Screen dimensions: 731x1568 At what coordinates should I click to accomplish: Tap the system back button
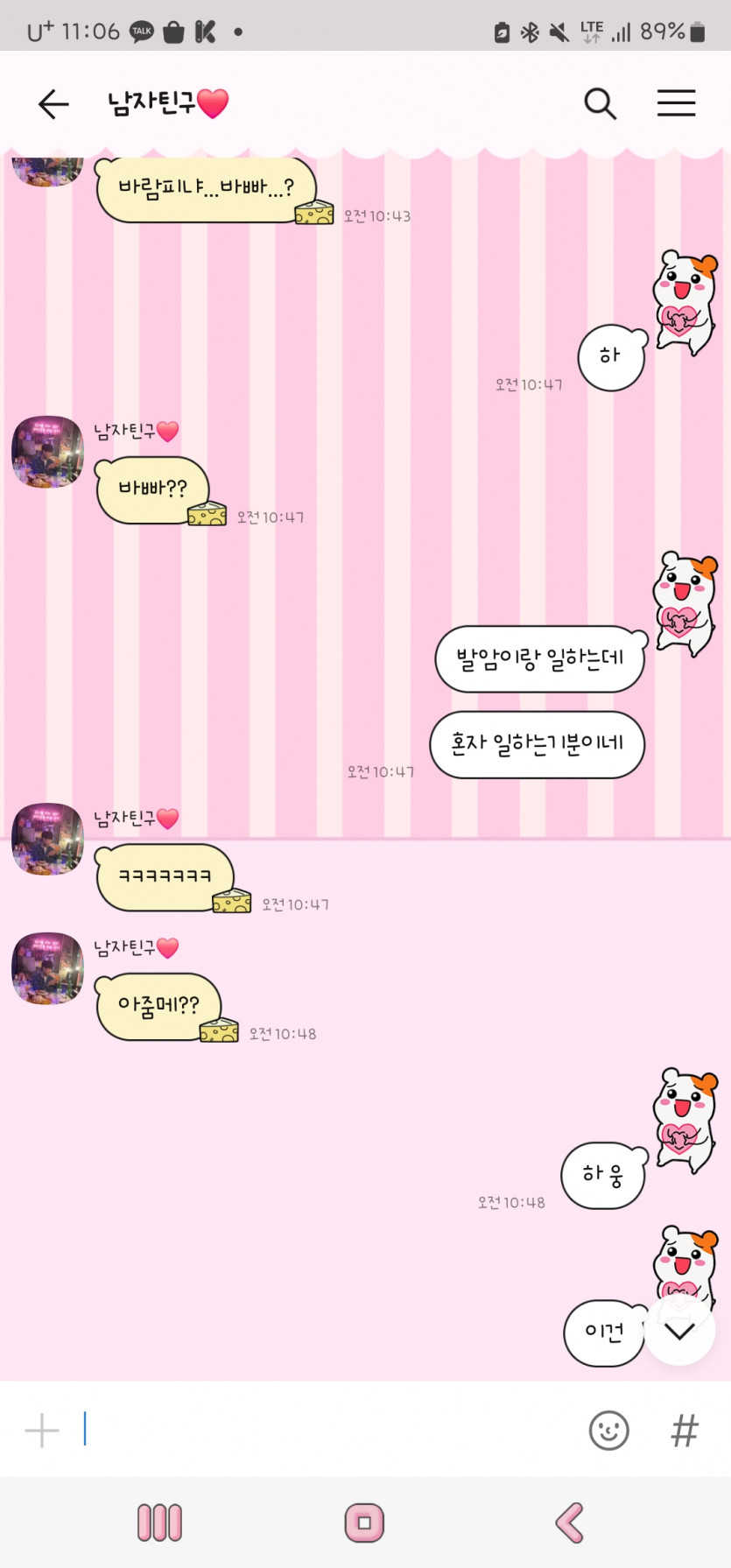(x=570, y=1522)
